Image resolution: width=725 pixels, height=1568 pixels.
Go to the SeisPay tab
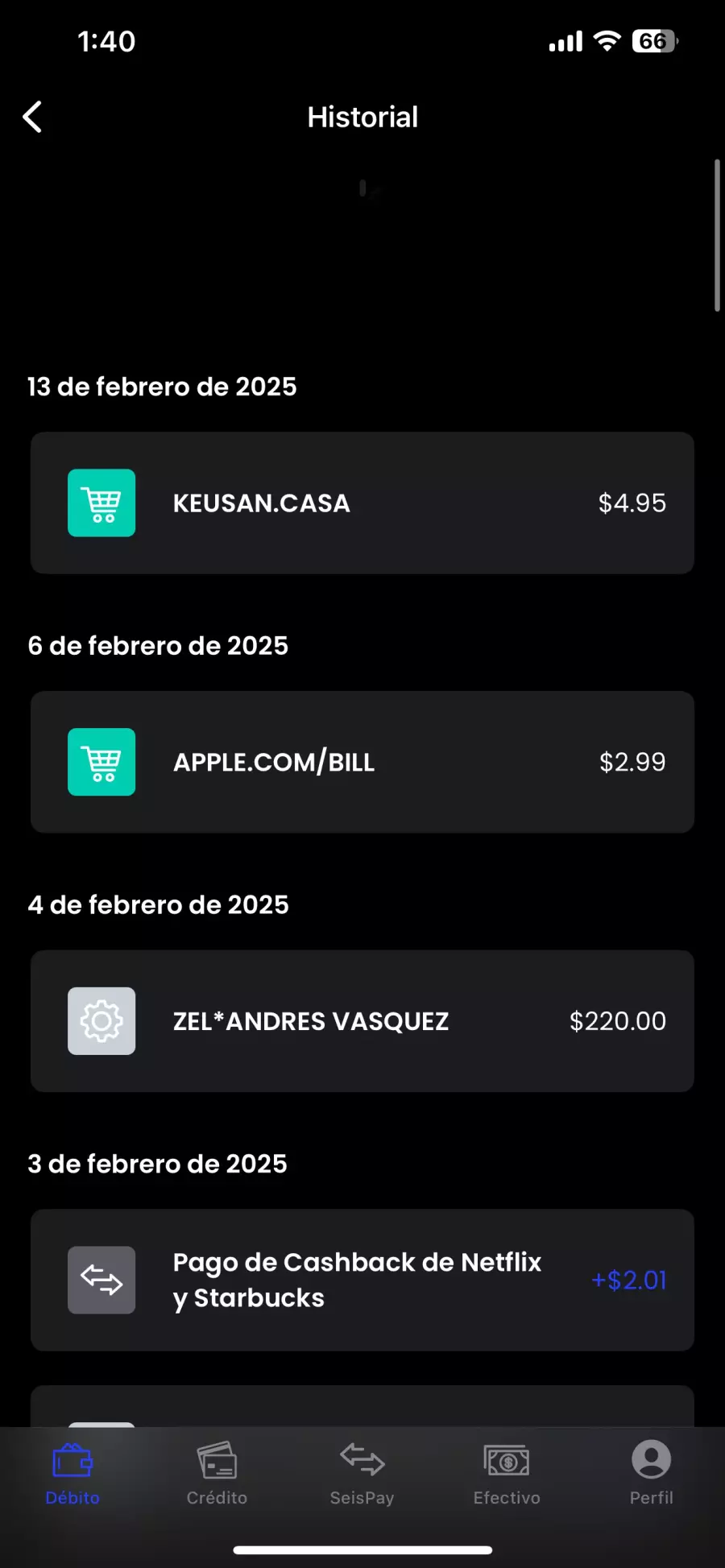point(362,1474)
